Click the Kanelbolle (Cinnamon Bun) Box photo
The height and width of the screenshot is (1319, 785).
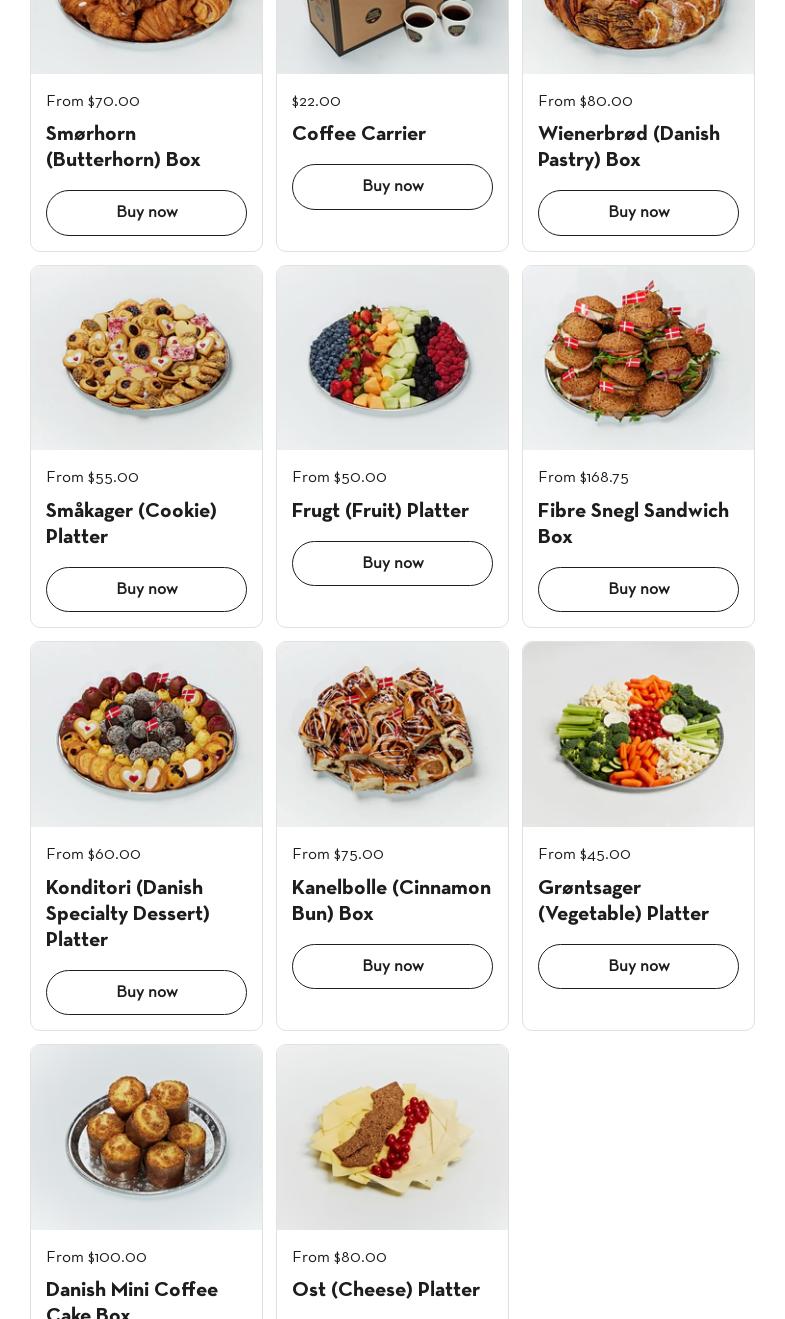click(392, 734)
